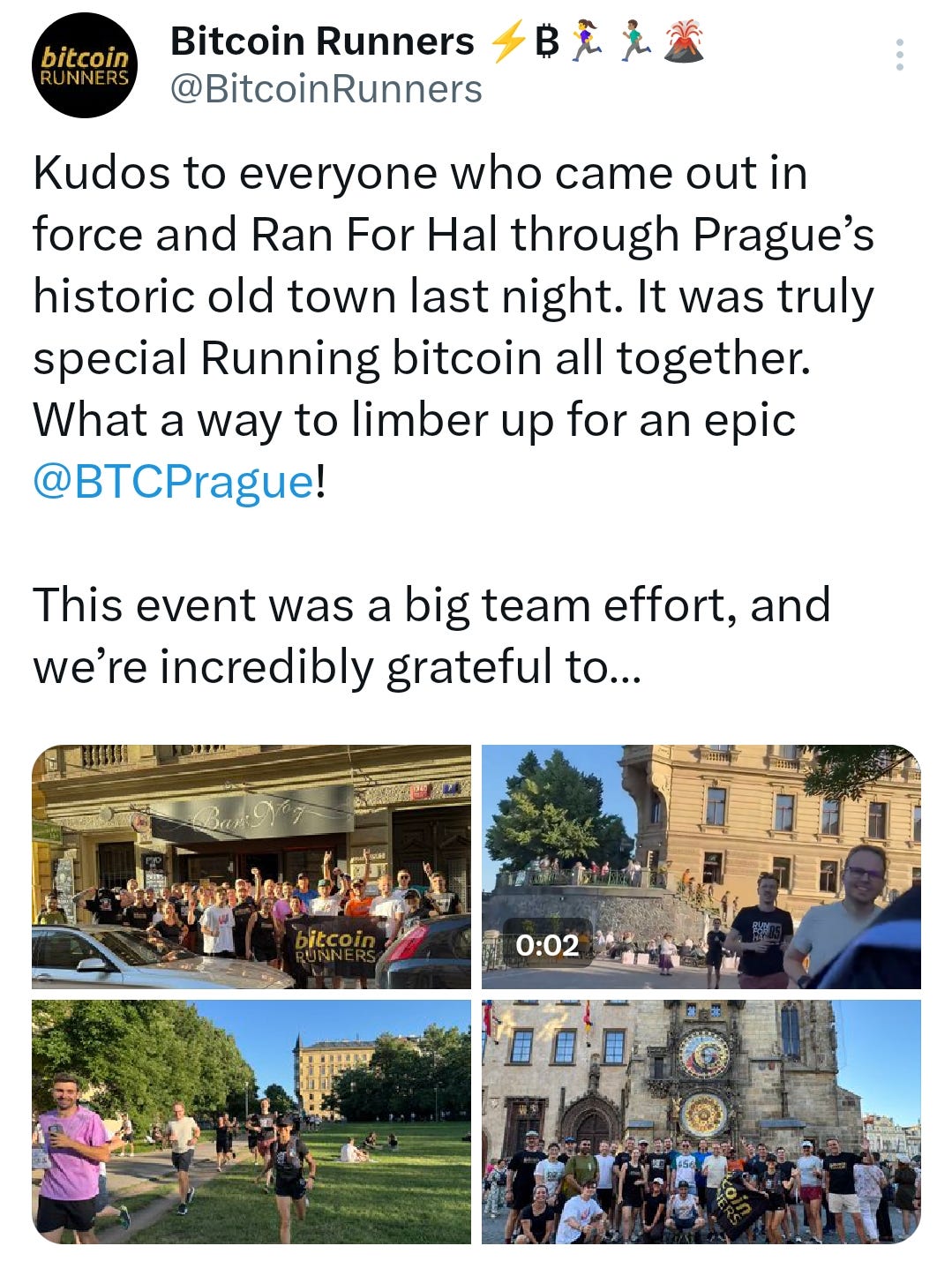Open the photo of runners in the park
This screenshot has width=952, height=1261.
coord(251,1121)
